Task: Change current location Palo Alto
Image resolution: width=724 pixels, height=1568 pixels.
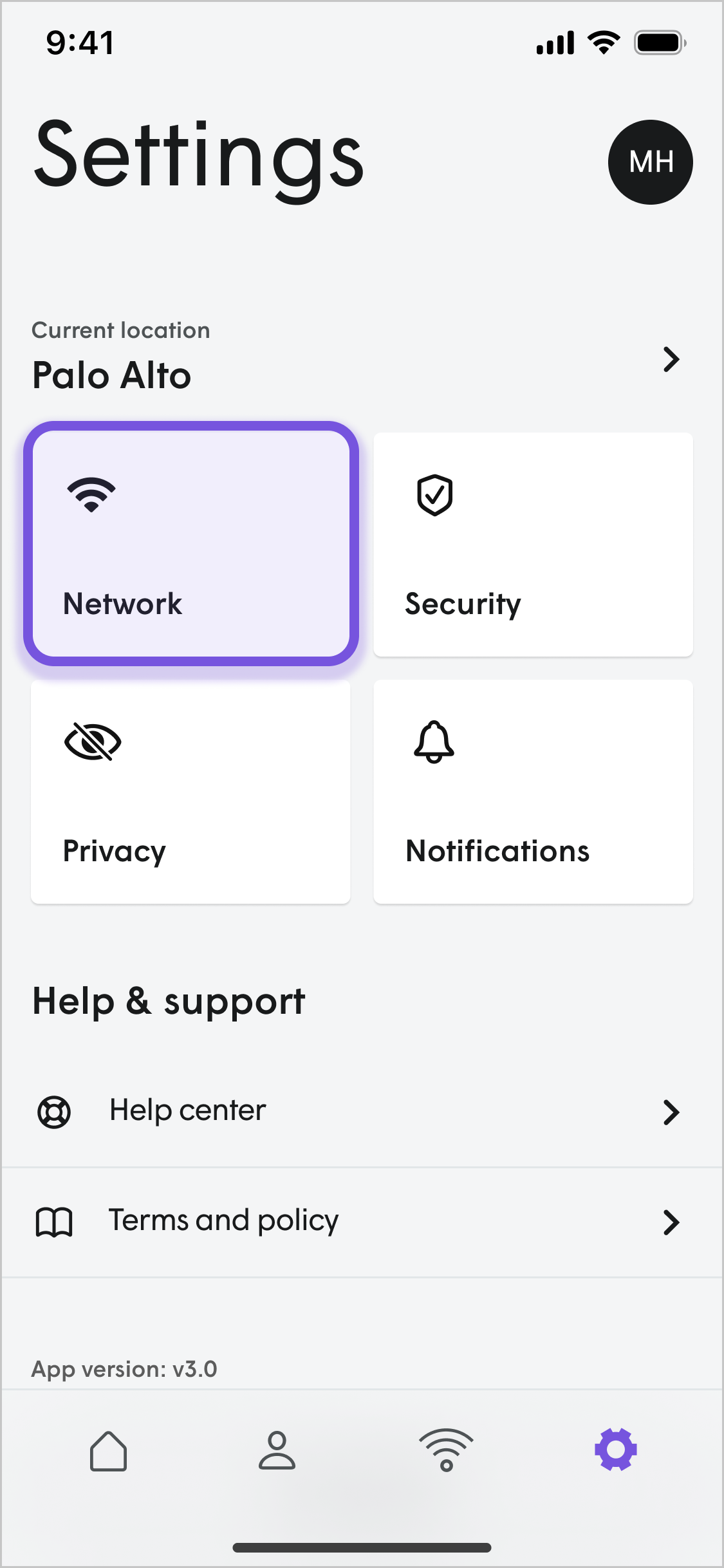Action: [355, 359]
